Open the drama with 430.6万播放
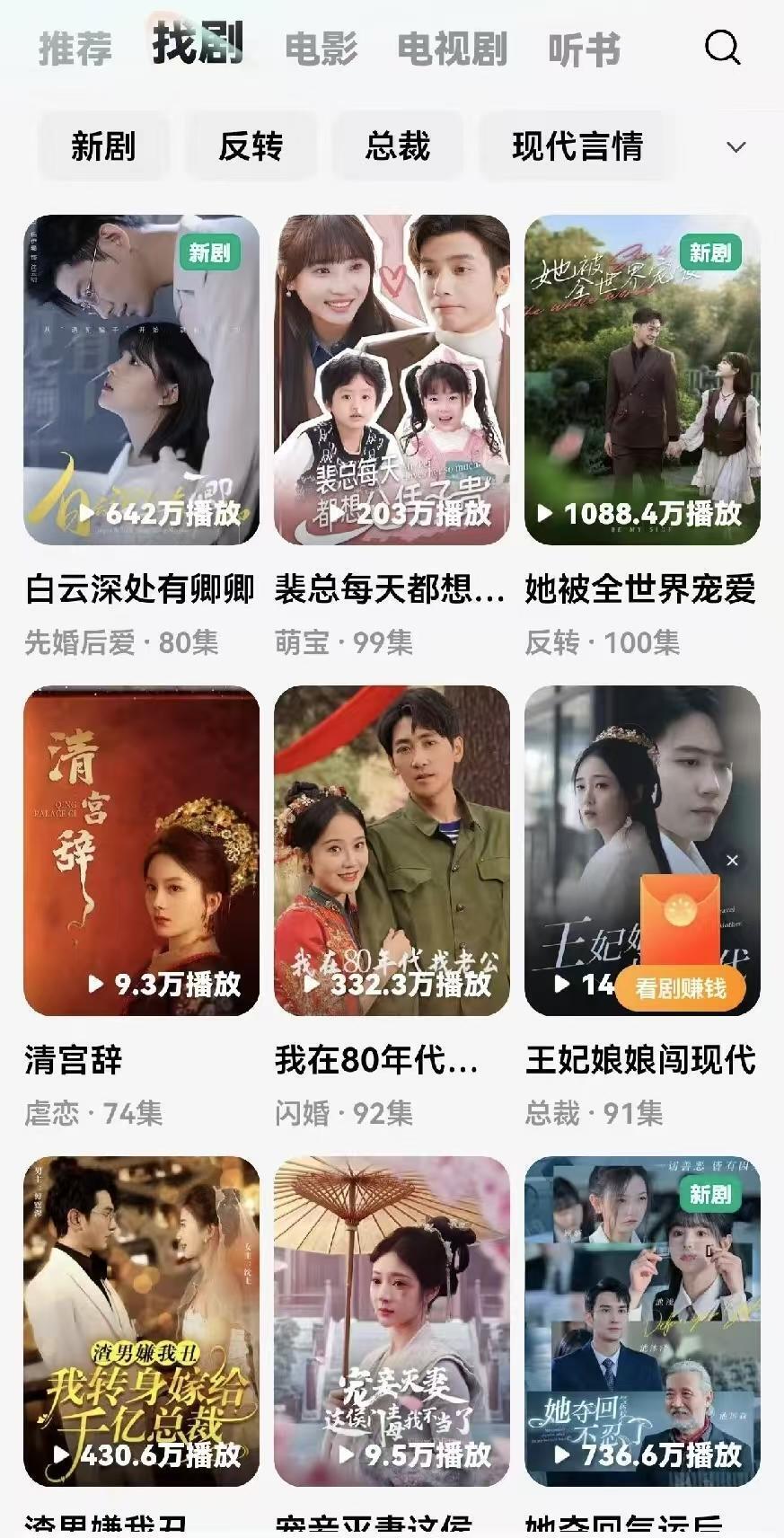The image size is (784, 1538). click(141, 1321)
